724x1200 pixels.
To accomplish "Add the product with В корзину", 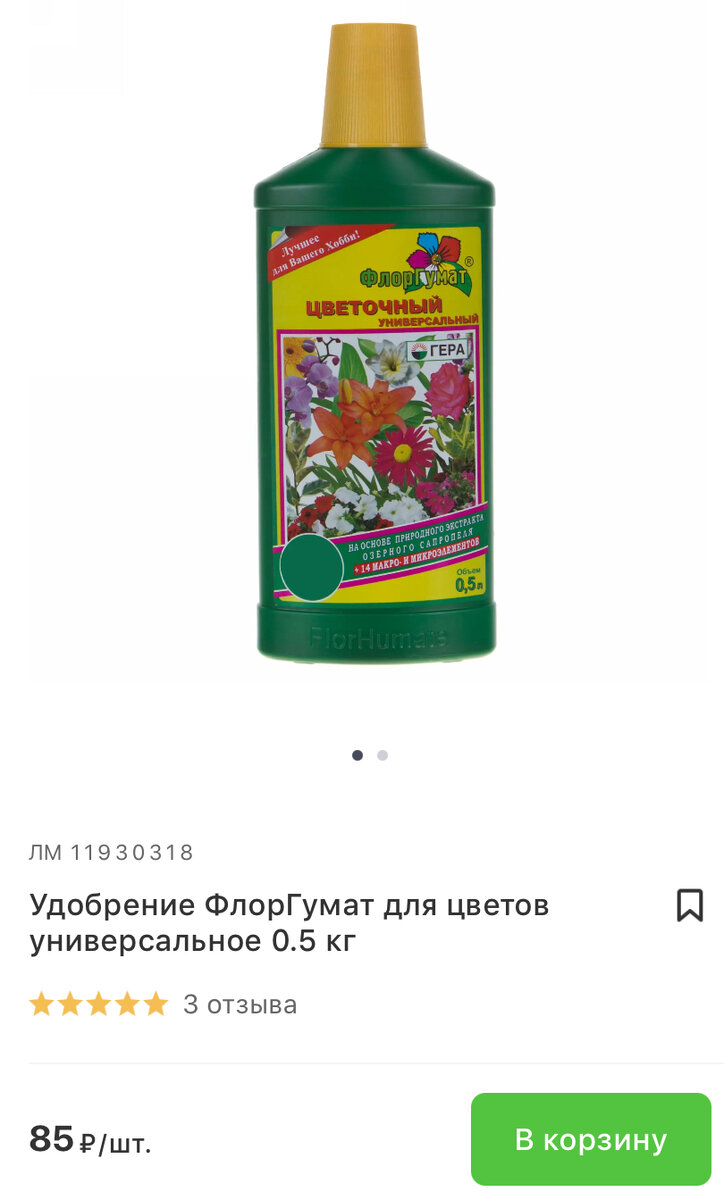I will [x=590, y=1139].
